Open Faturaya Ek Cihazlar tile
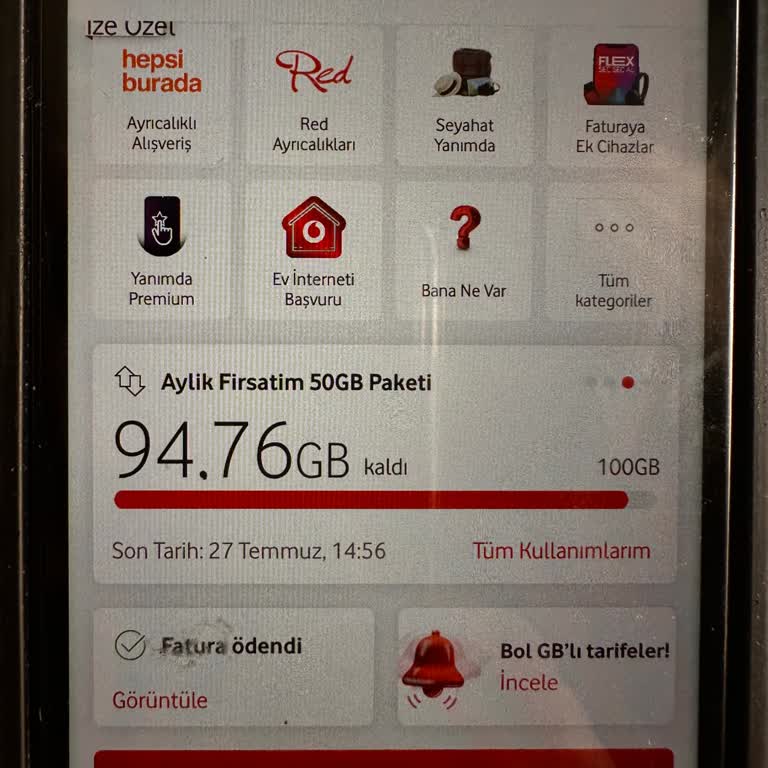768x768 pixels. click(x=615, y=100)
